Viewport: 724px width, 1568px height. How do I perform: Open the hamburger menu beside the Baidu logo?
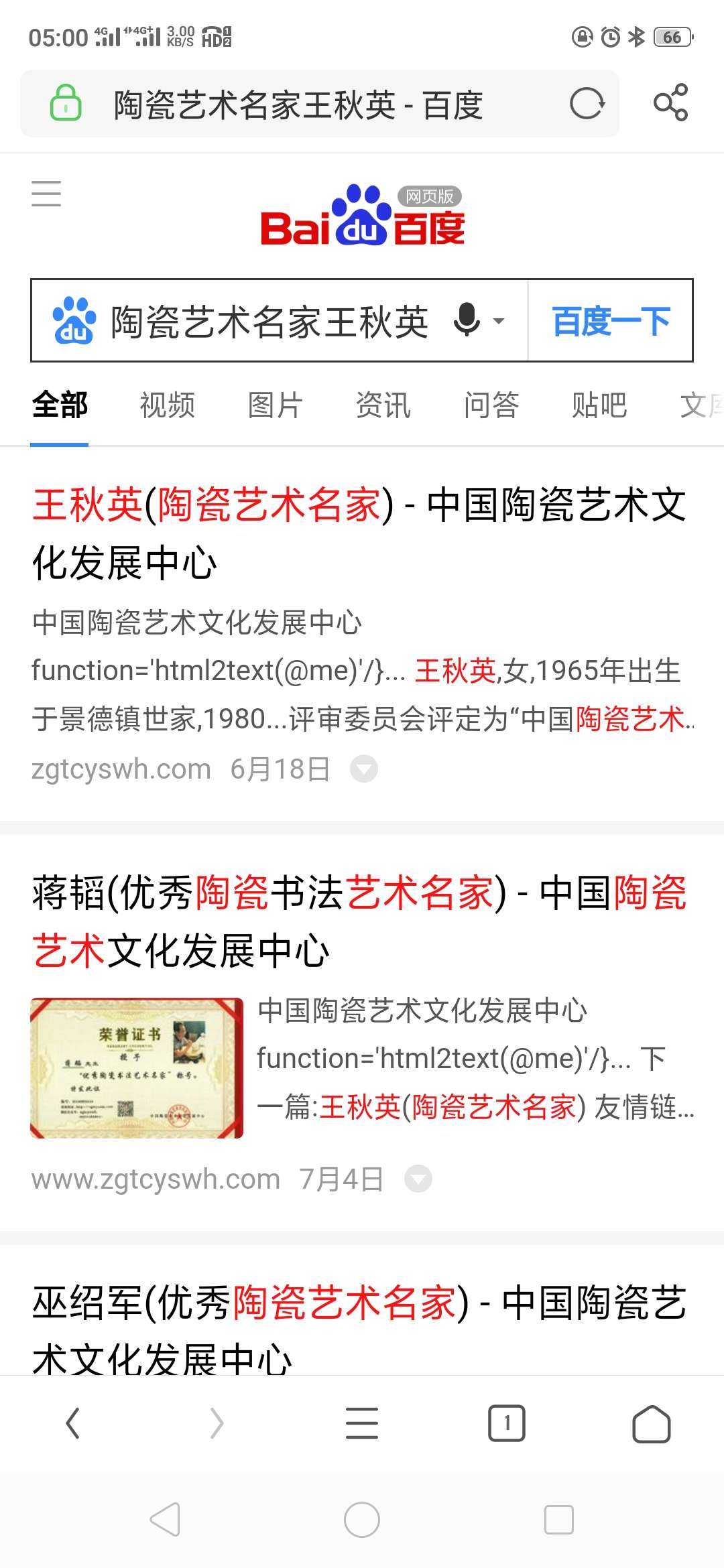click(46, 194)
